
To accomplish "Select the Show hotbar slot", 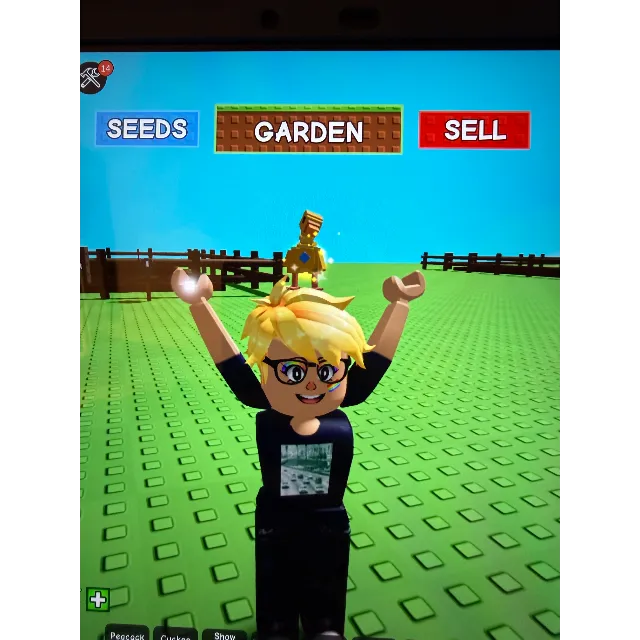I will pos(225,635).
